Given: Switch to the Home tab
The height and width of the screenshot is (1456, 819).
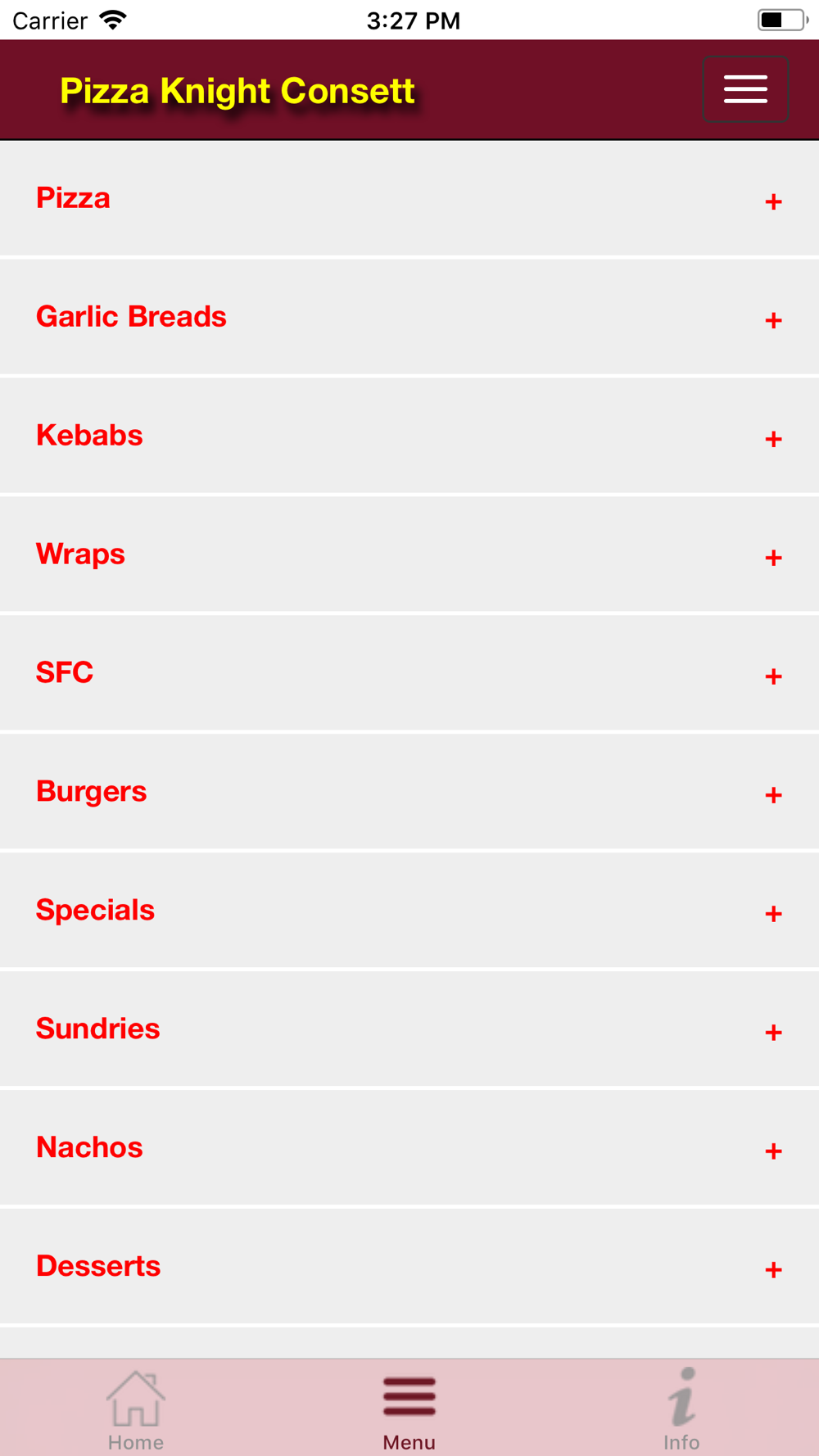Looking at the screenshot, I should click(136, 1409).
